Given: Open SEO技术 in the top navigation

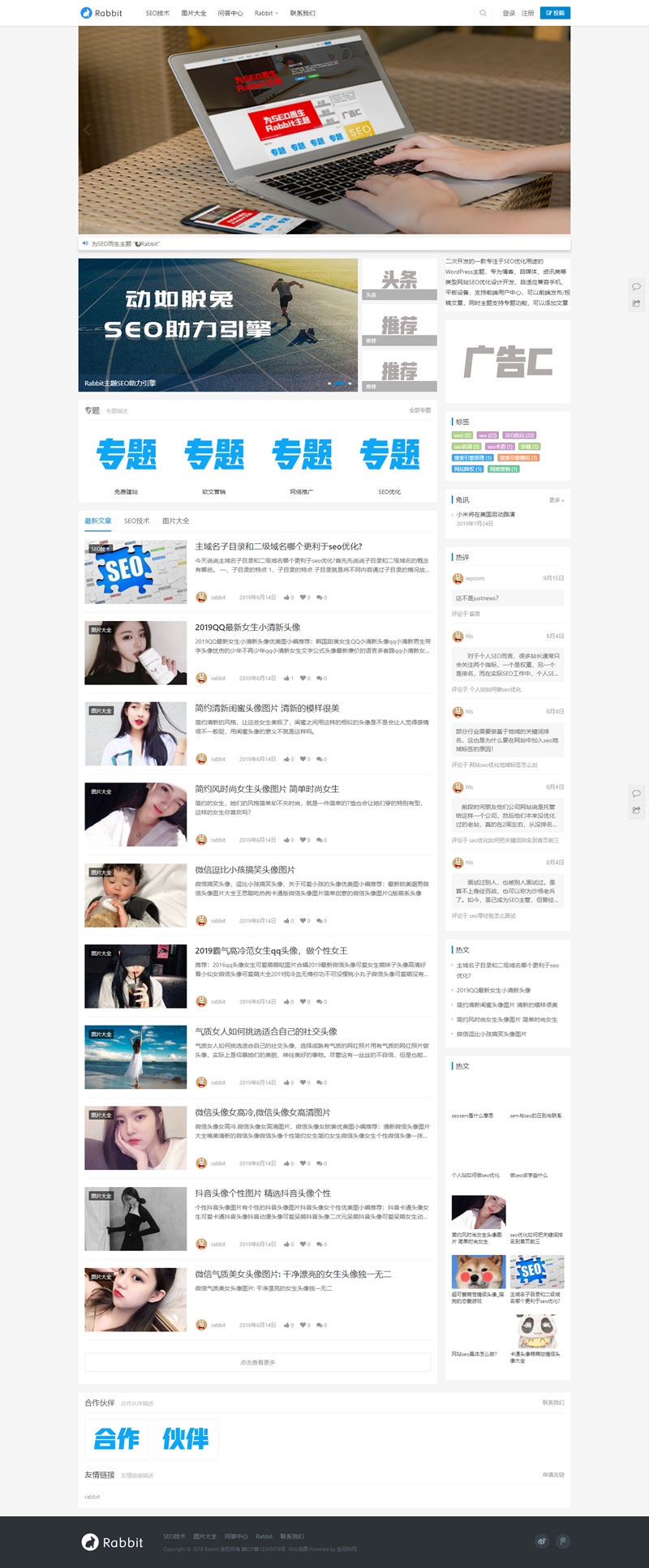Looking at the screenshot, I should (x=157, y=13).
